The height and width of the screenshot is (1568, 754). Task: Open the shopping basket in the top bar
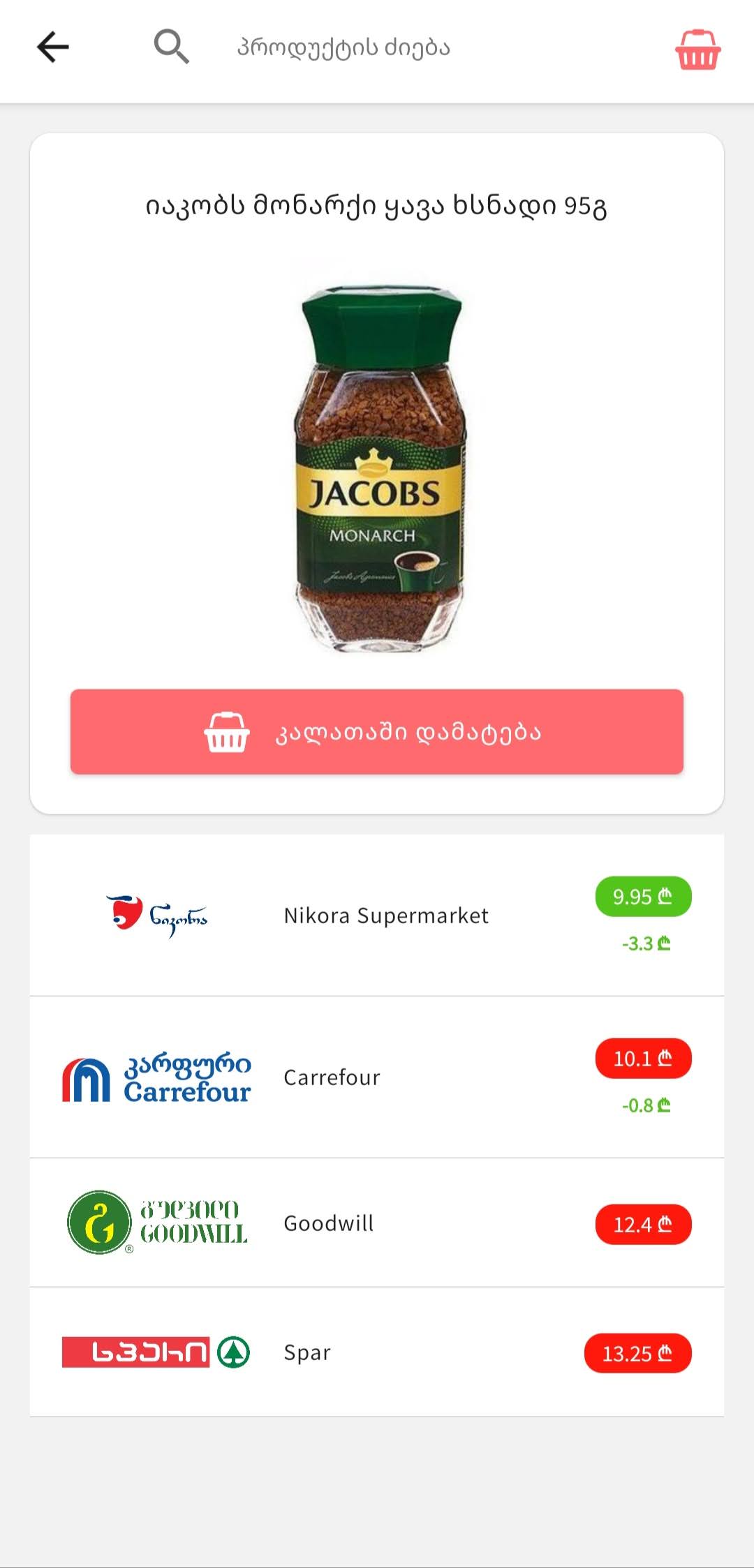click(x=697, y=50)
